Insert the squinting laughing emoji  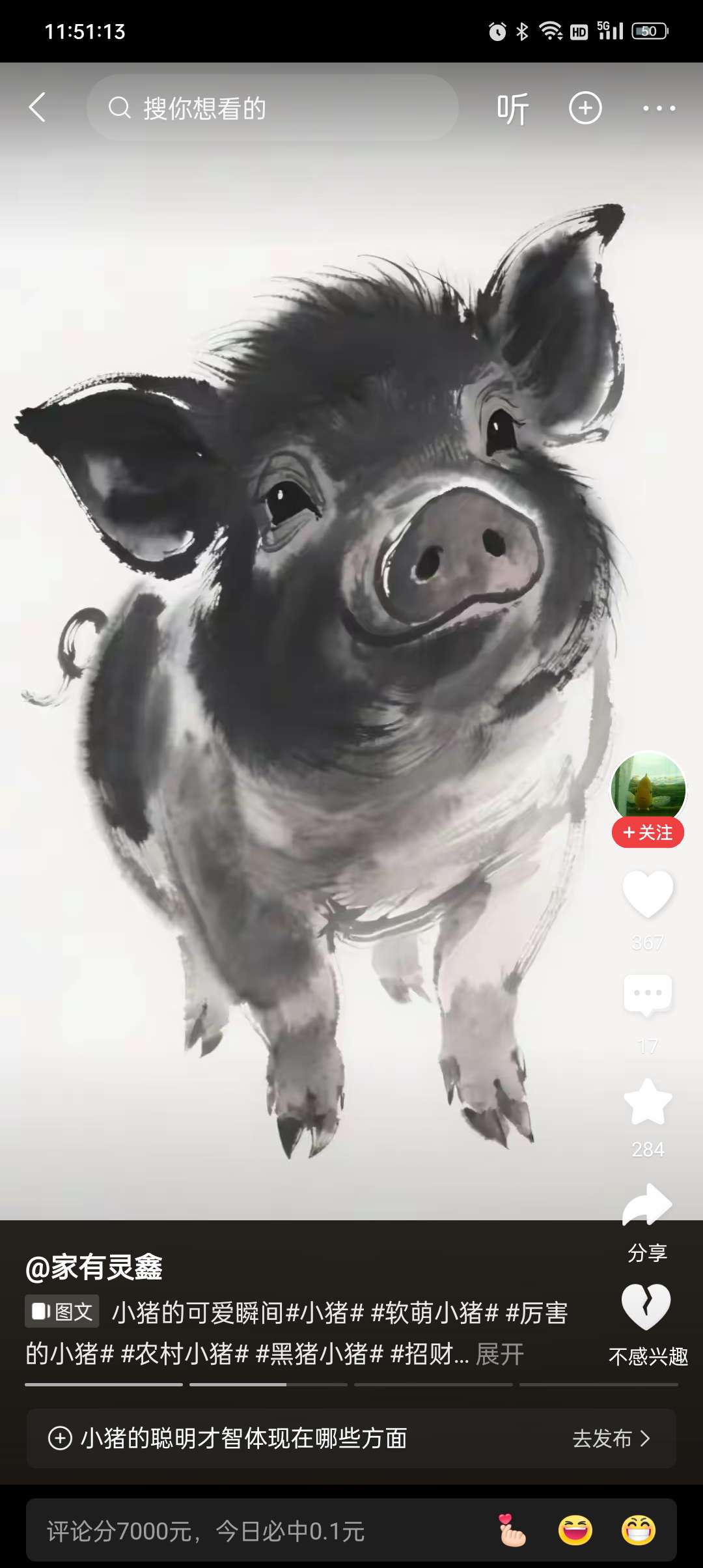tap(575, 1530)
